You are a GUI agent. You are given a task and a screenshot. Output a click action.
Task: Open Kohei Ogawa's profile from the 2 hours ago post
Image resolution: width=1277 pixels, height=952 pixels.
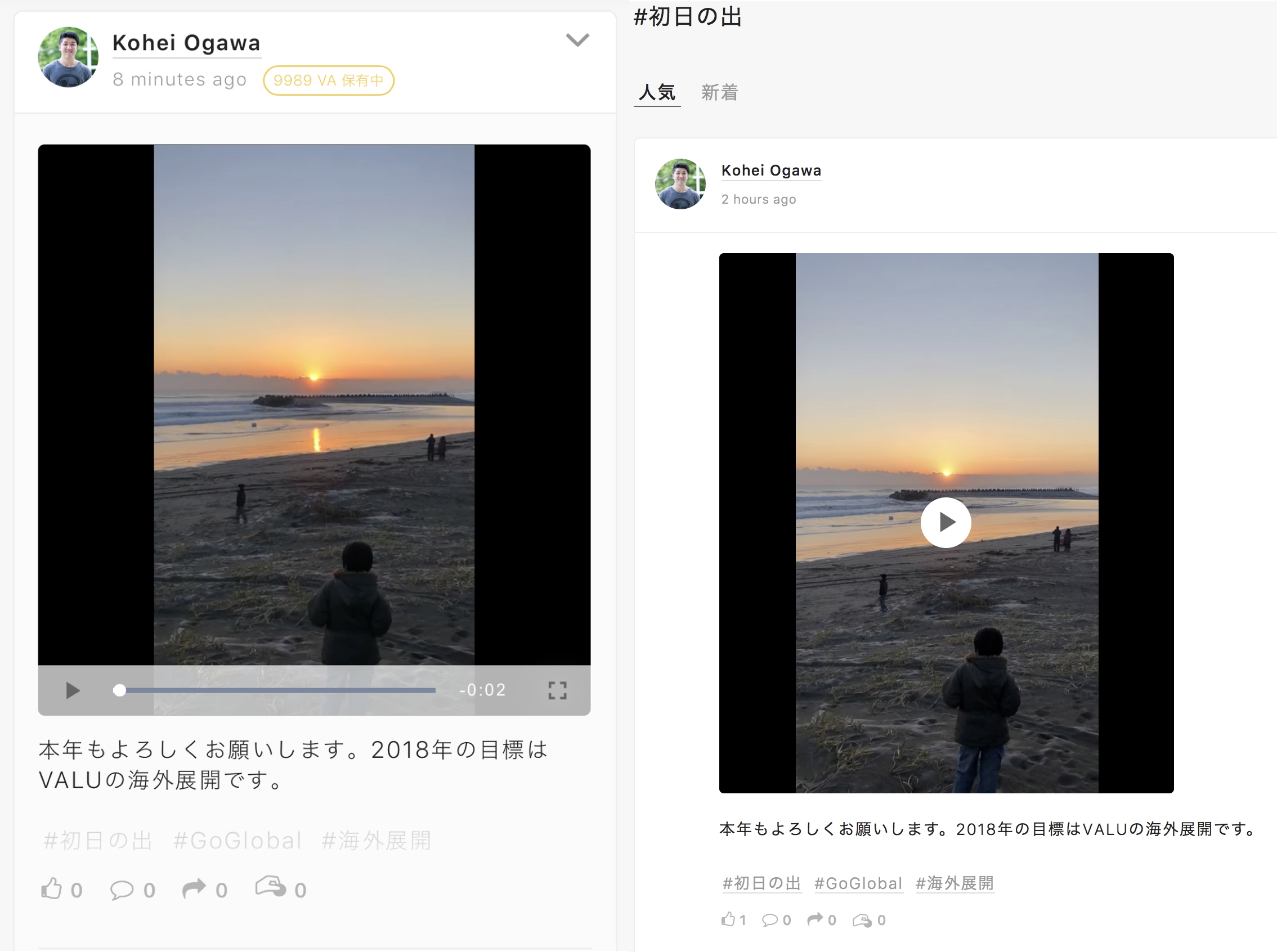tap(771, 170)
